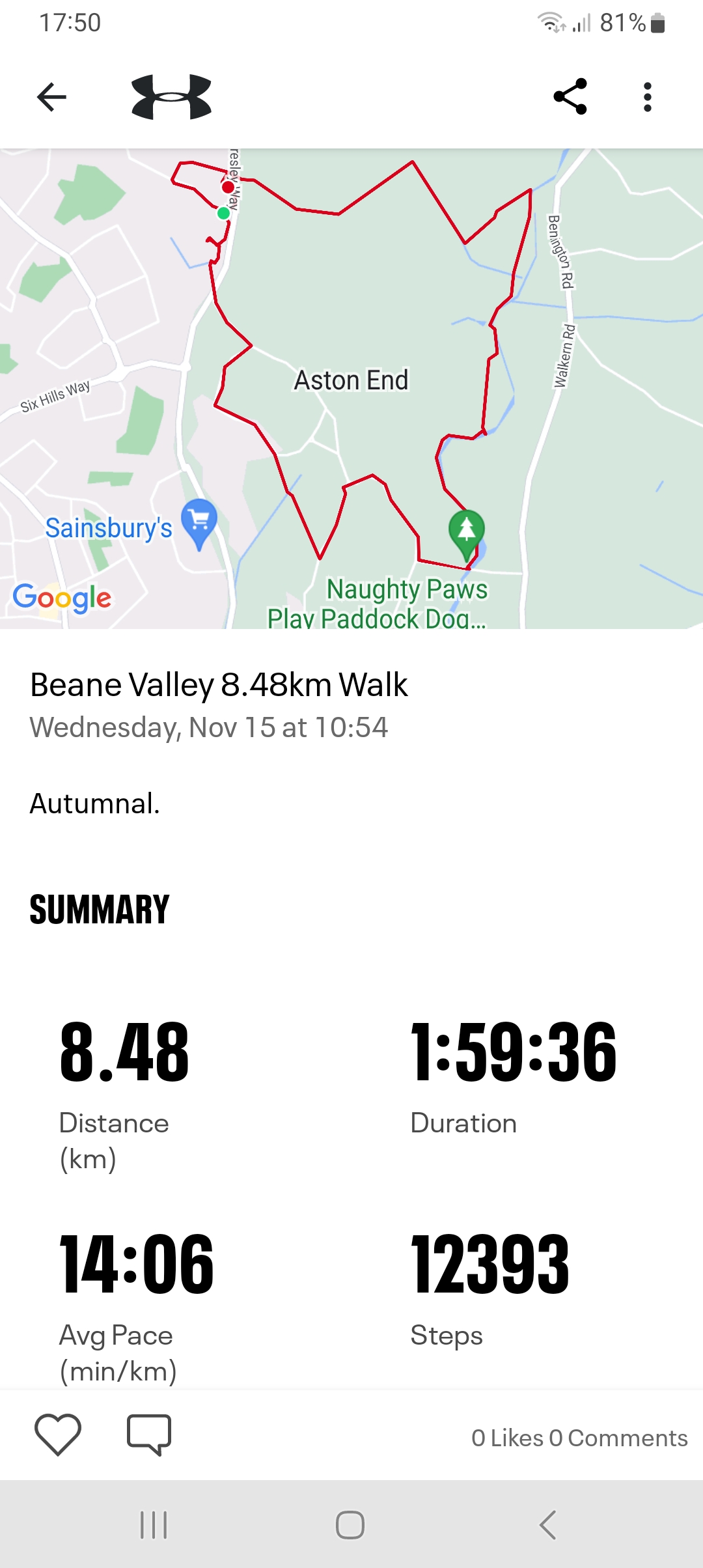Open recent apps from navigation bar
Screen dimensions: 703x1568
point(154,1525)
